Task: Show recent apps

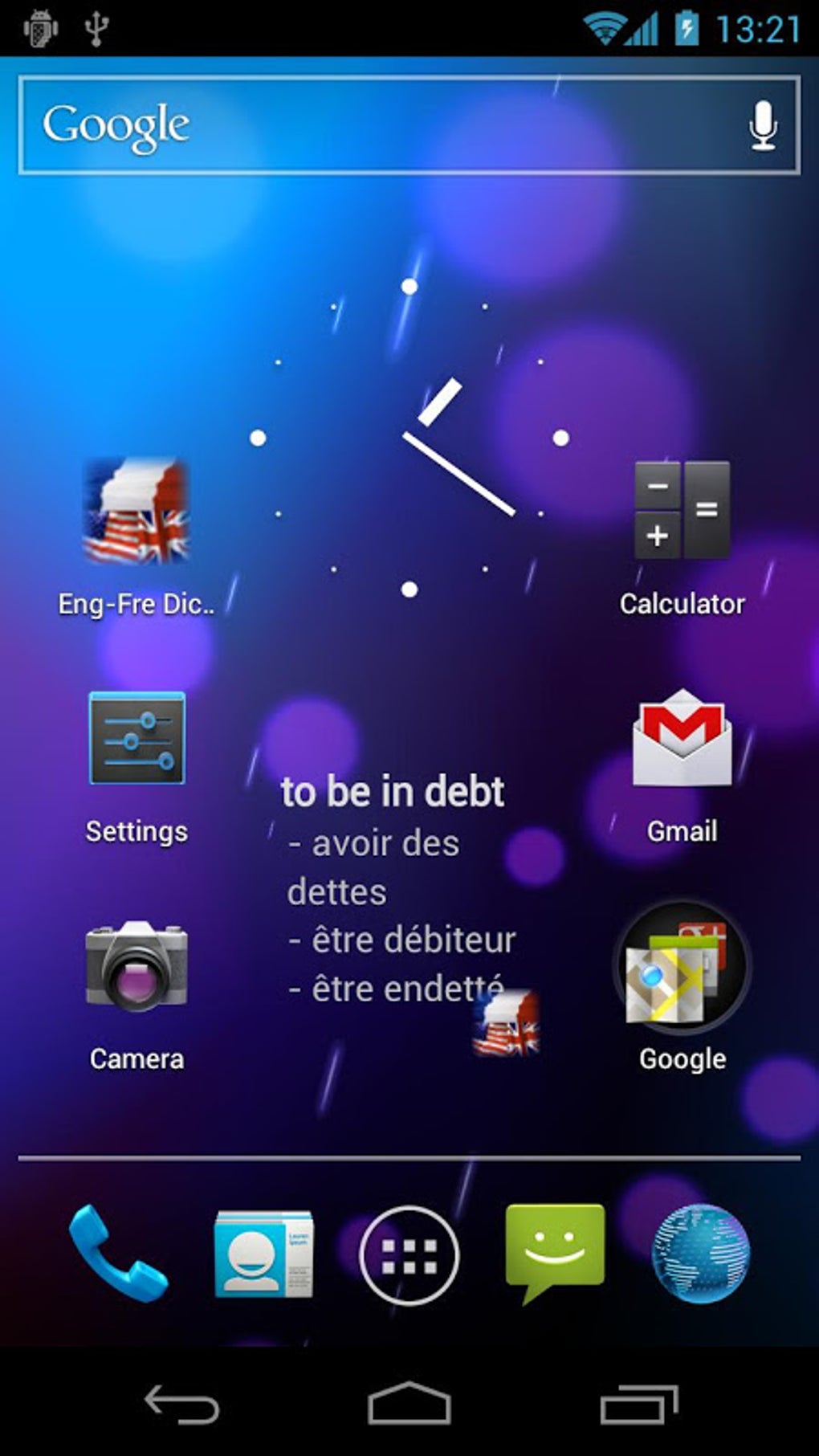Action: (x=638, y=1405)
